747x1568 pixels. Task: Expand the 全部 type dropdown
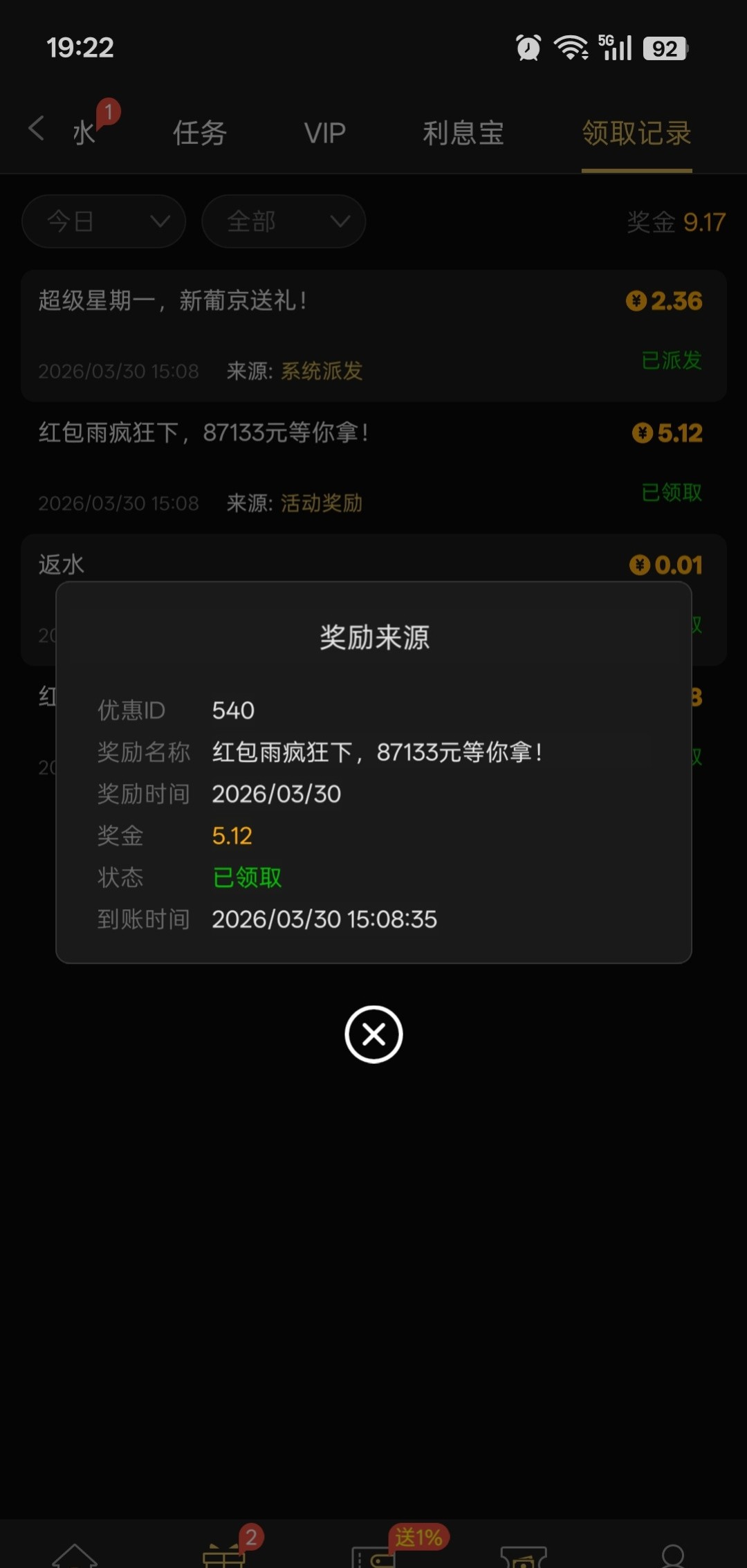(284, 221)
